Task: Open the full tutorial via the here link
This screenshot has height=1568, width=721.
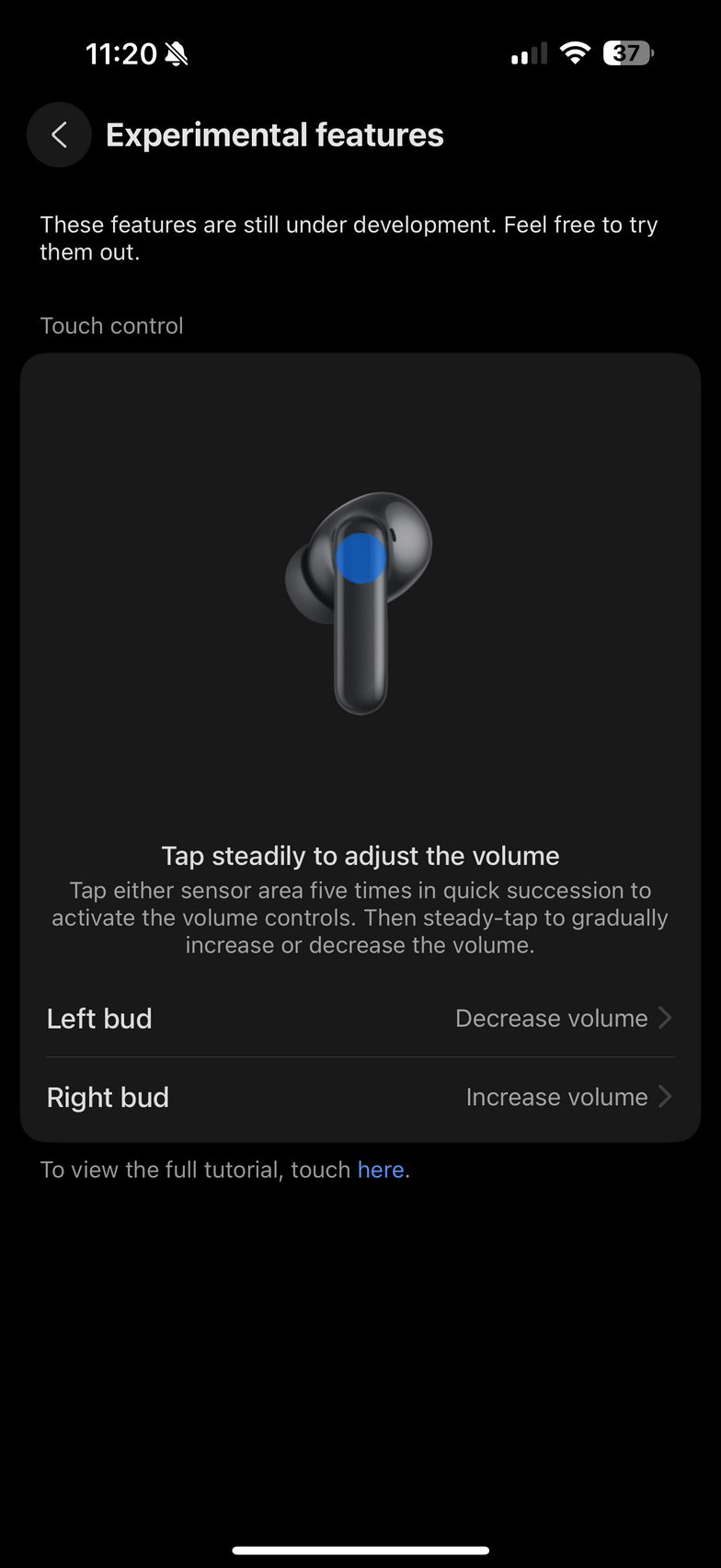Action: [x=381, y=1170]
